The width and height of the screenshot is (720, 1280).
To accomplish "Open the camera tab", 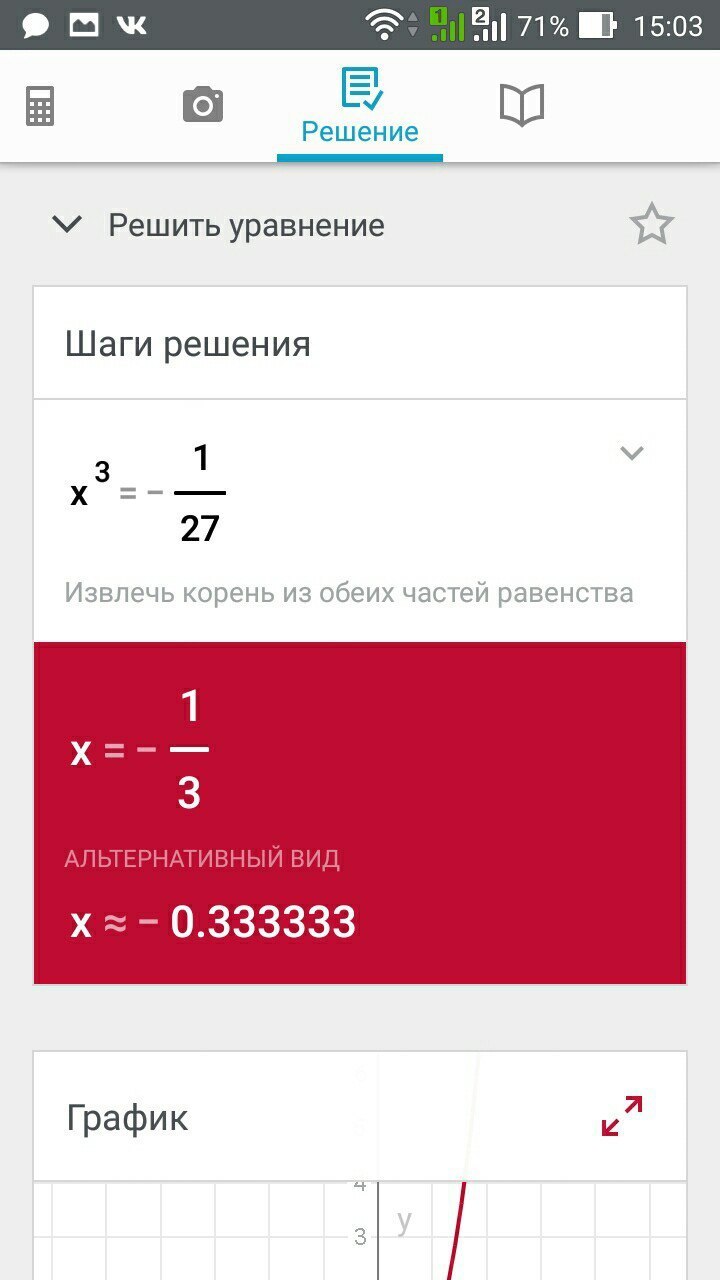I will coord(202,105).
